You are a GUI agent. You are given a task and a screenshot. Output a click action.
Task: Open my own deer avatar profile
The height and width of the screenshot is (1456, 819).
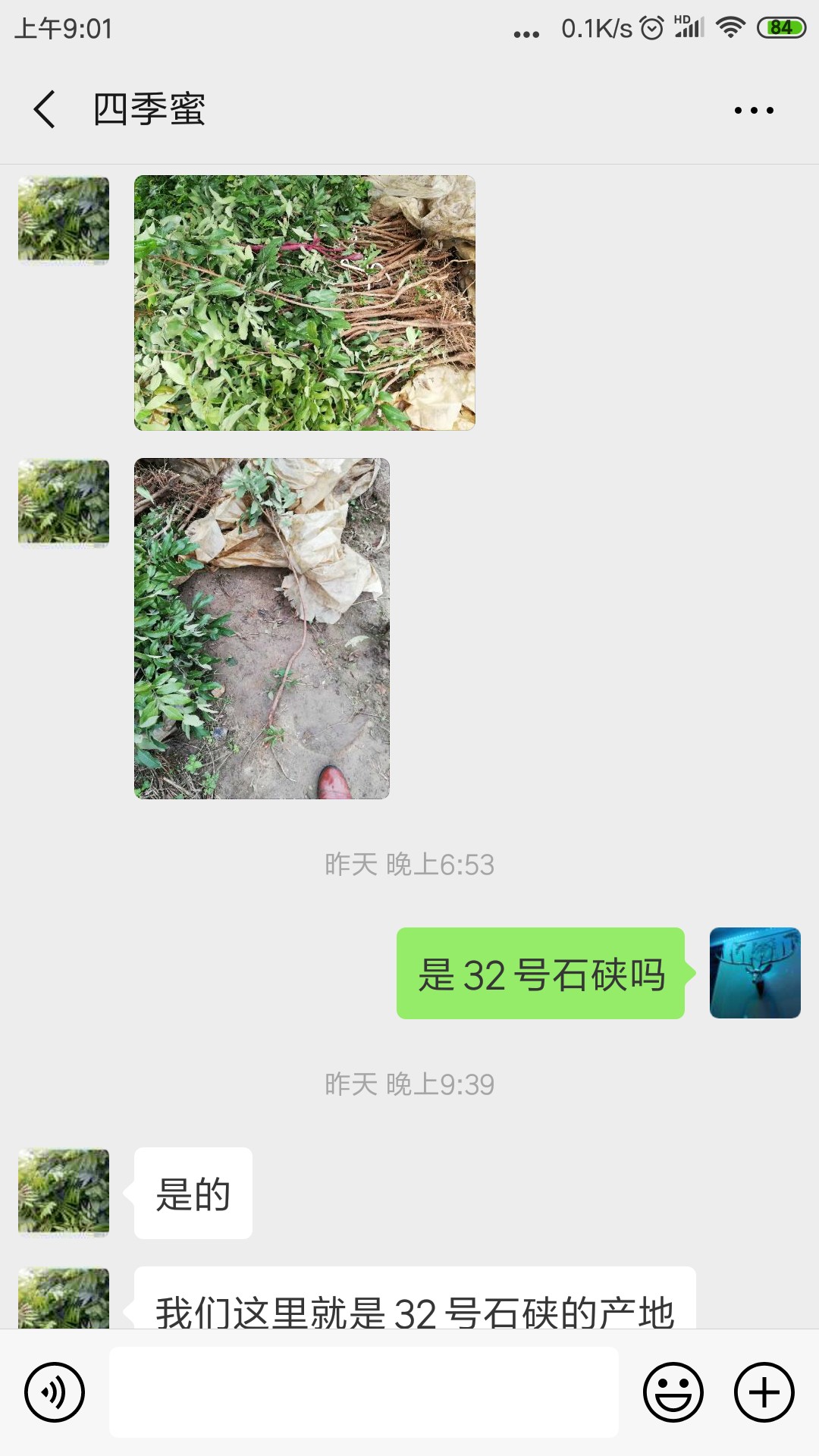tap(755, 973)
